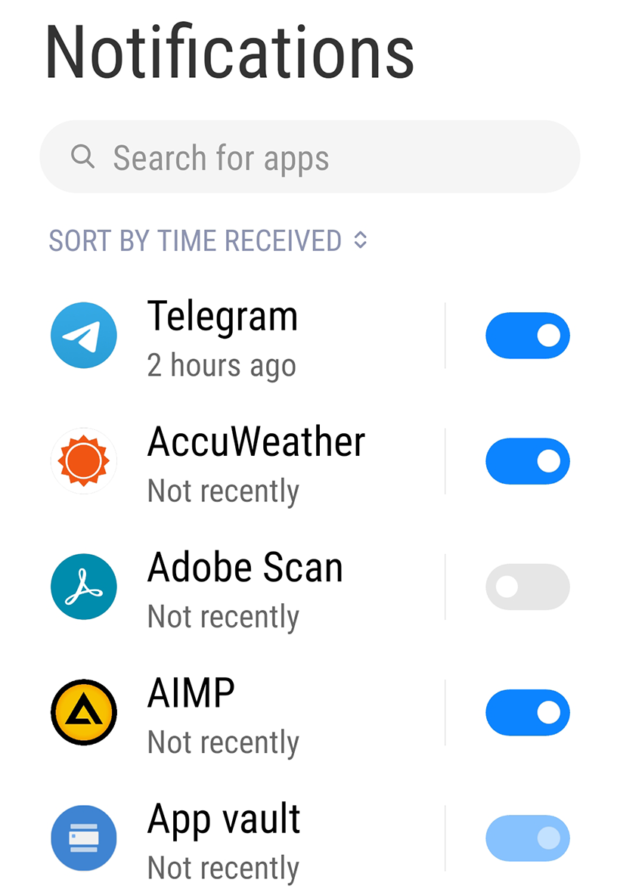The width and height of the screenshot is (620, 892).
Task: Open App vault notification settings
Action: 224,840
